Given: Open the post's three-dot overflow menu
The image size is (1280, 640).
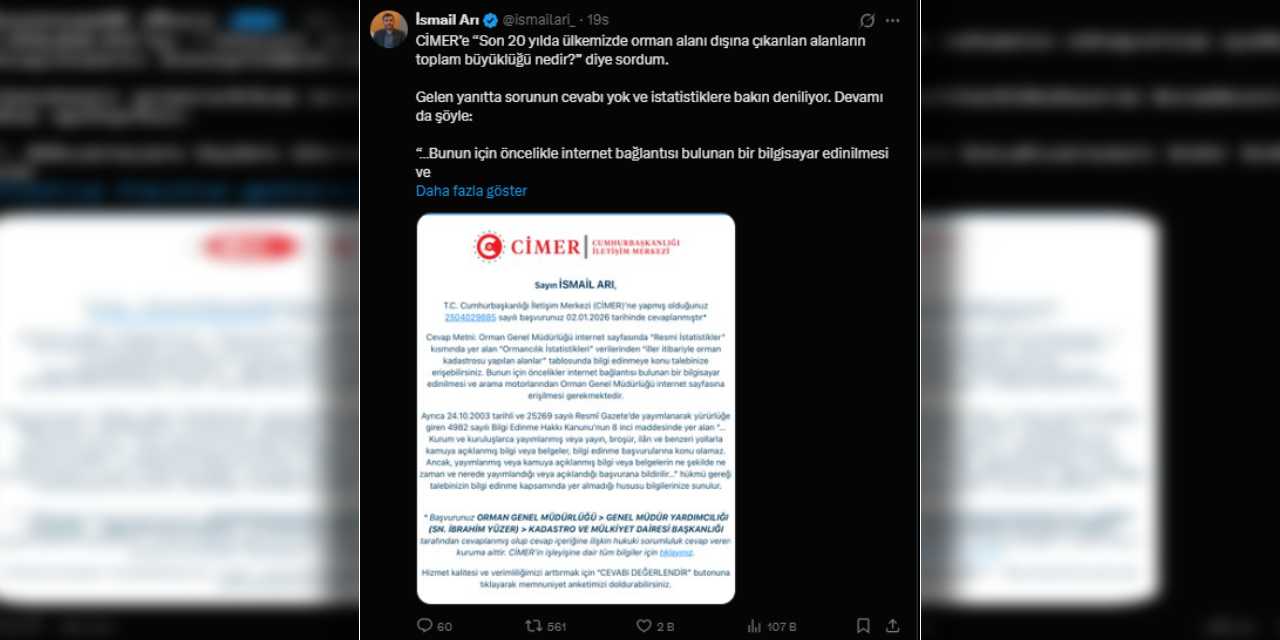Looking at the screenshot, I should click(x=892, y=20).
